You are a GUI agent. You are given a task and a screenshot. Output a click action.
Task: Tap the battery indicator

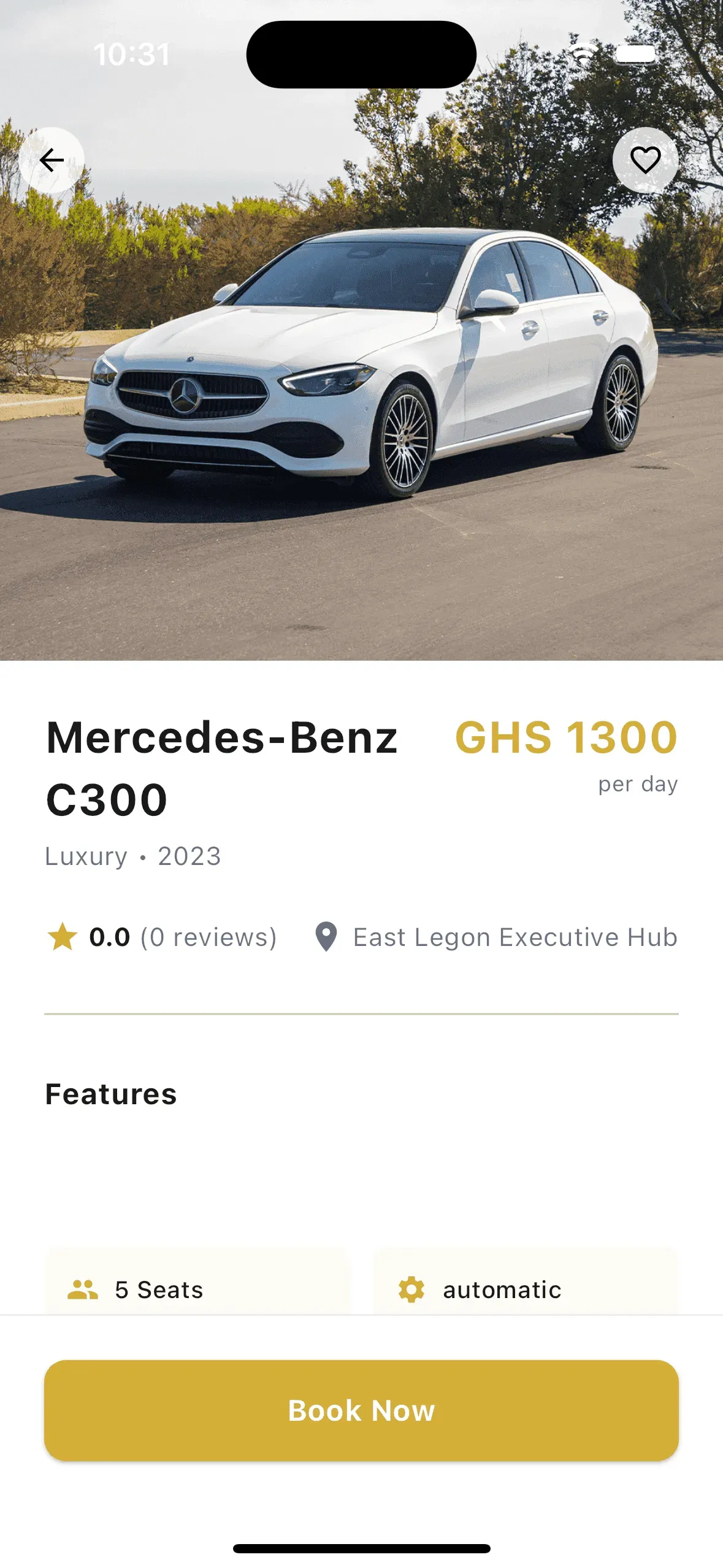click(x=635, y=53)
